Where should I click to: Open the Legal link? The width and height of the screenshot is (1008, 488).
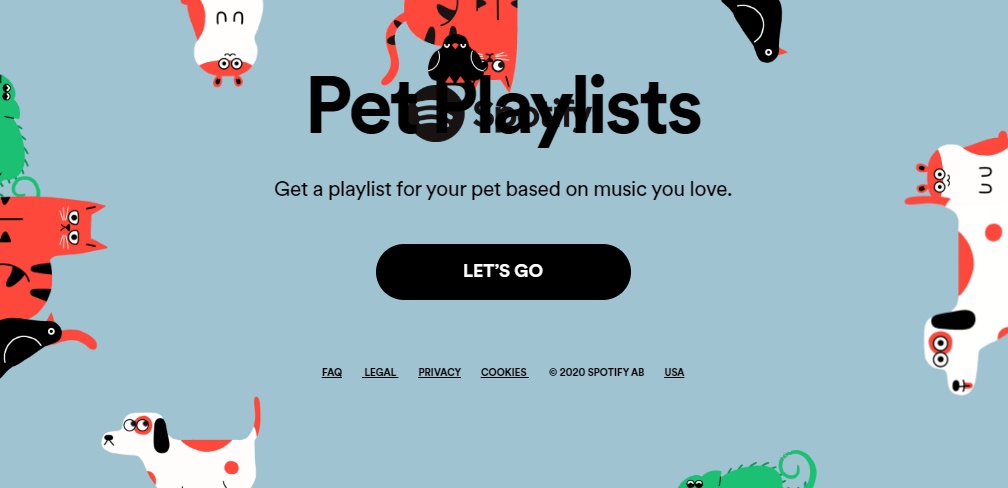coord(380,372)
